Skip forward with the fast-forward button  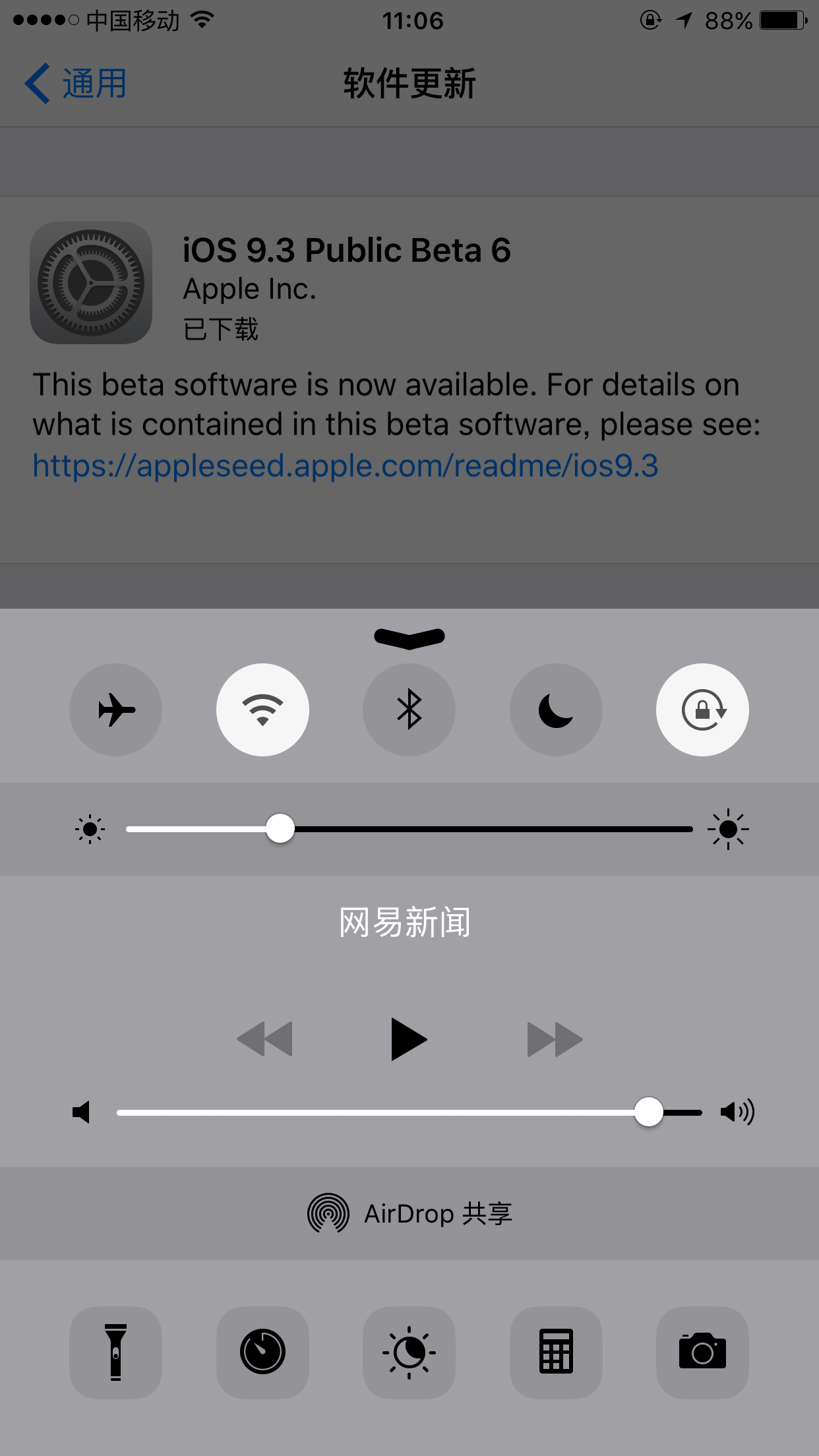coord(555,1039)
